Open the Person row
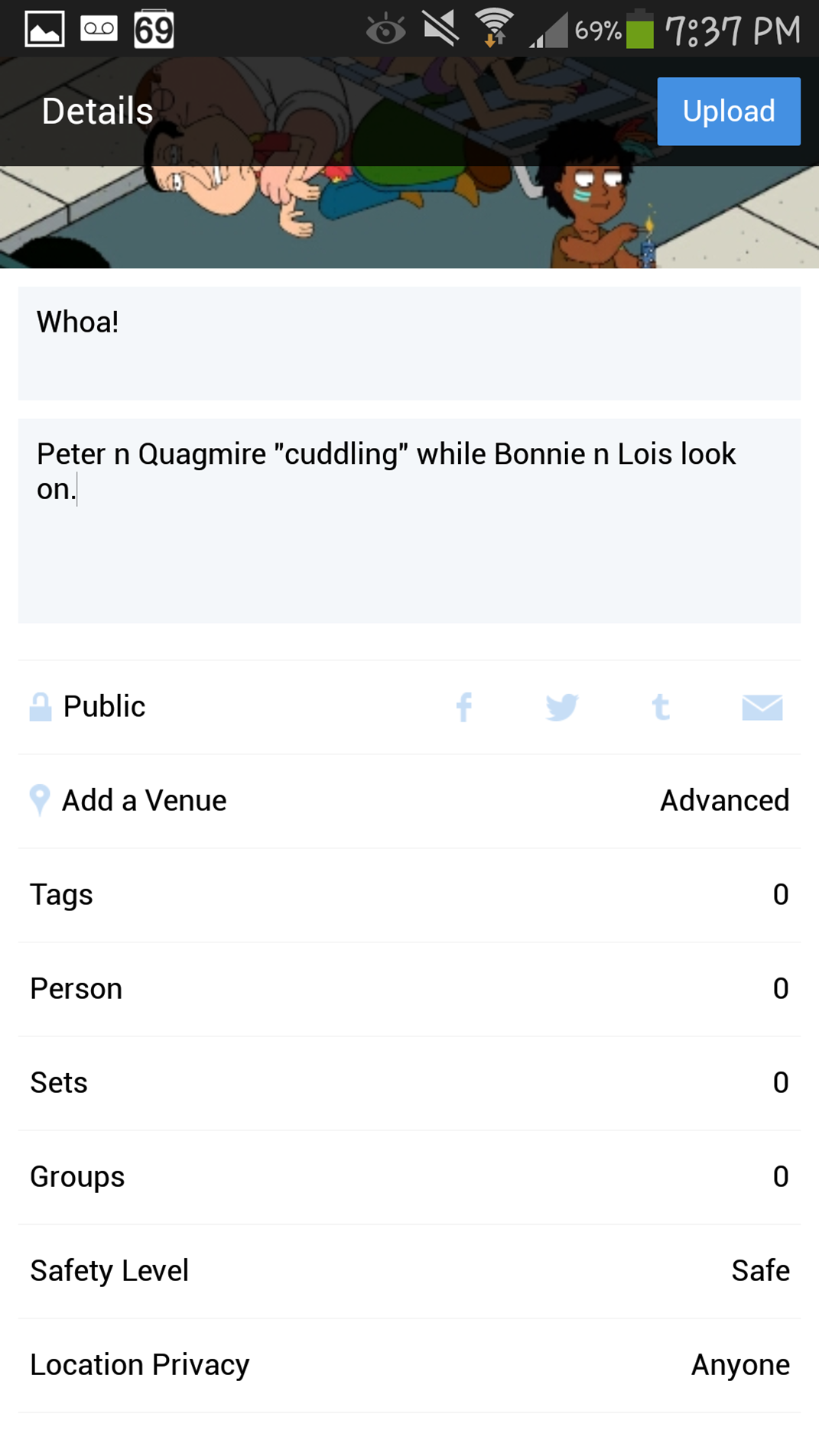This screenshot has height=1456, width=819. click(x=409, y=988)
